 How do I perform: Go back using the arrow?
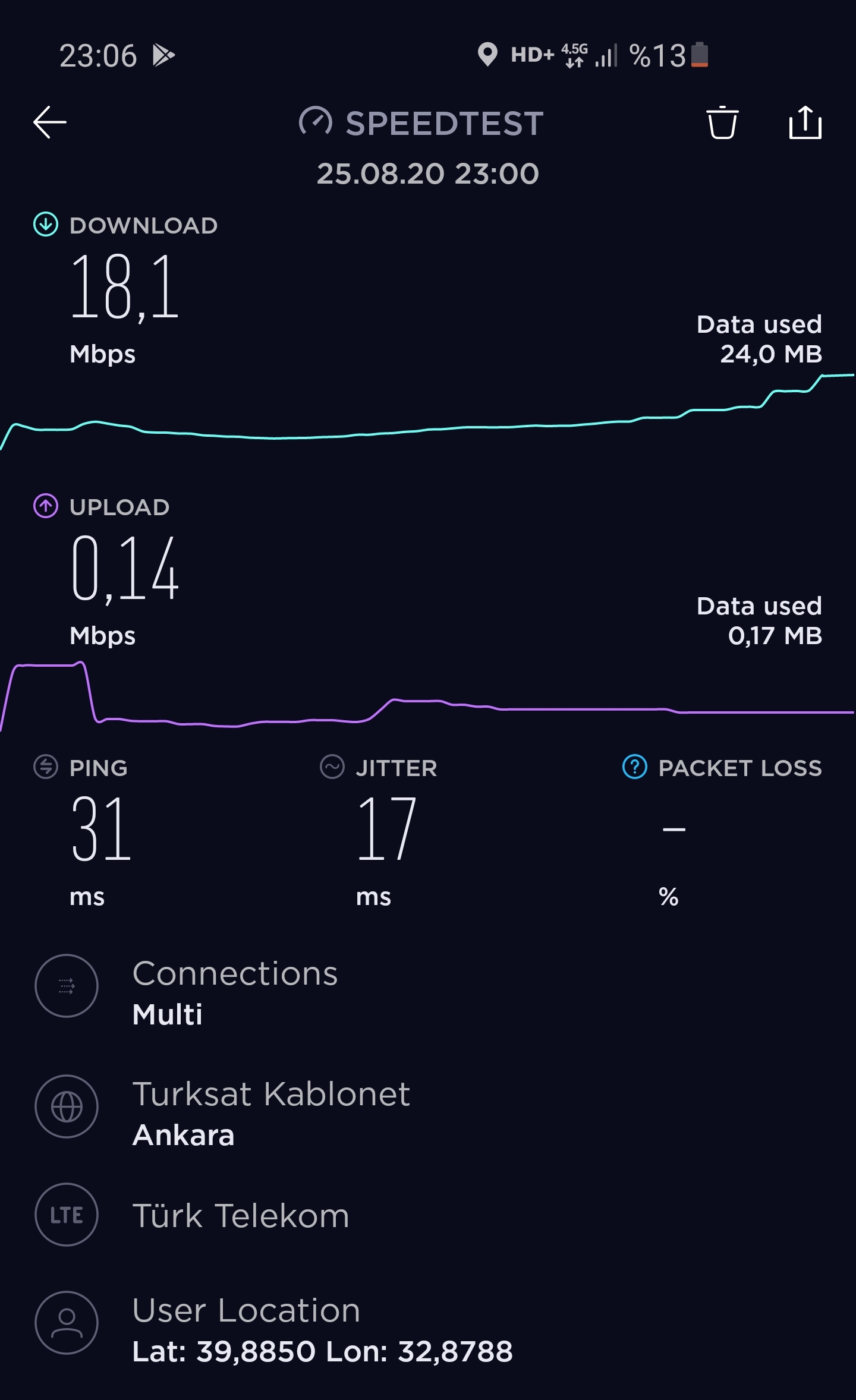tap(50, 122)
